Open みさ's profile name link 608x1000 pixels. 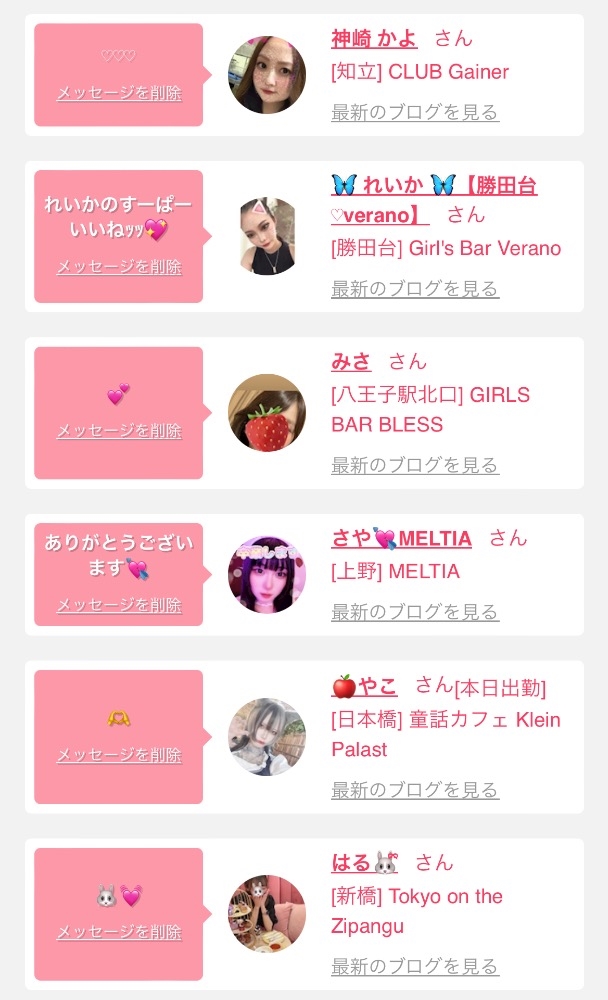350,362
